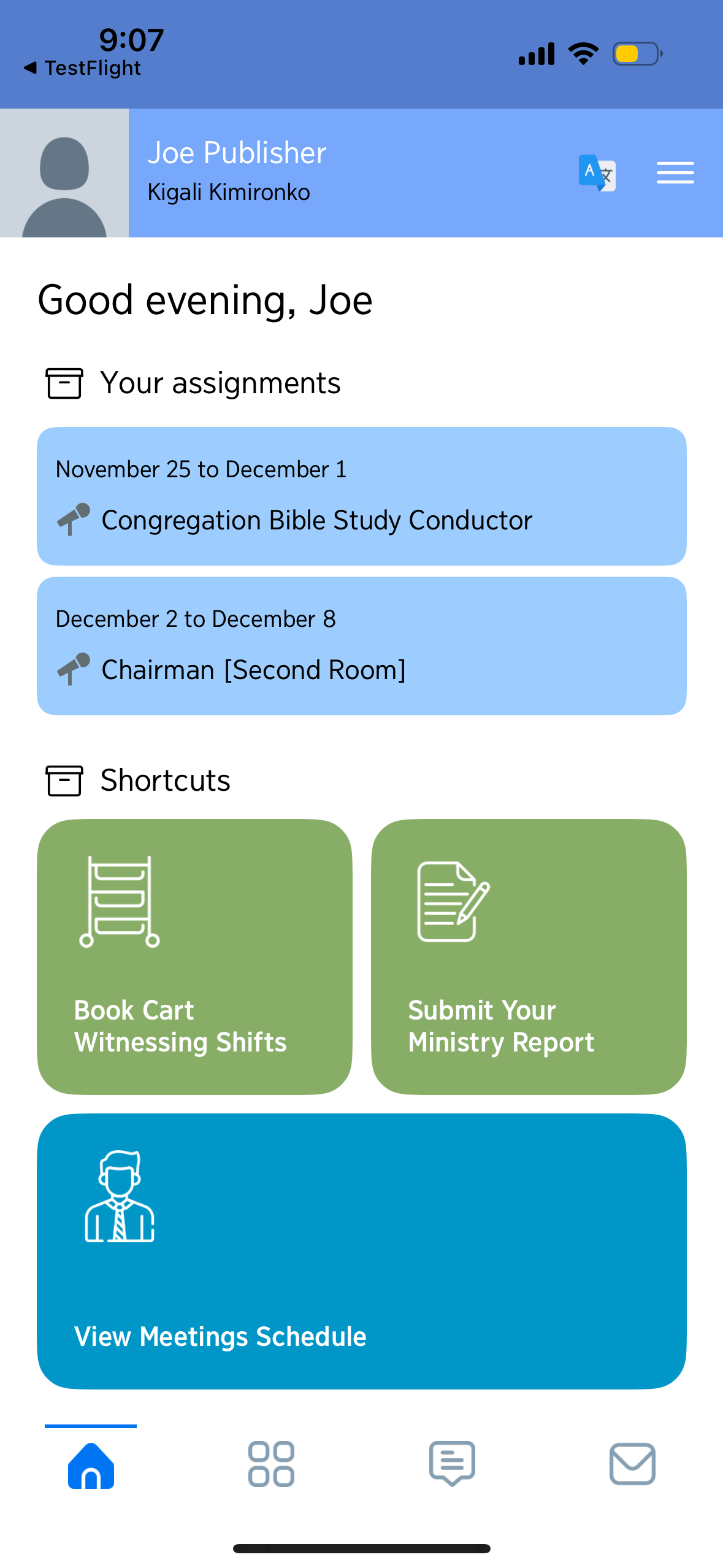Tap Joe Publisher's profile picture
The height and width of the screenshot is (1568, 723).
click(64, 173)
